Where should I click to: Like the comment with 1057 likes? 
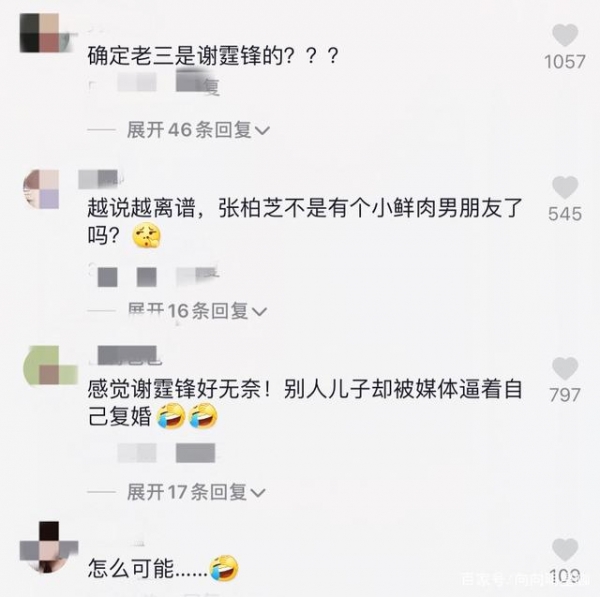[x=565, y=35]
